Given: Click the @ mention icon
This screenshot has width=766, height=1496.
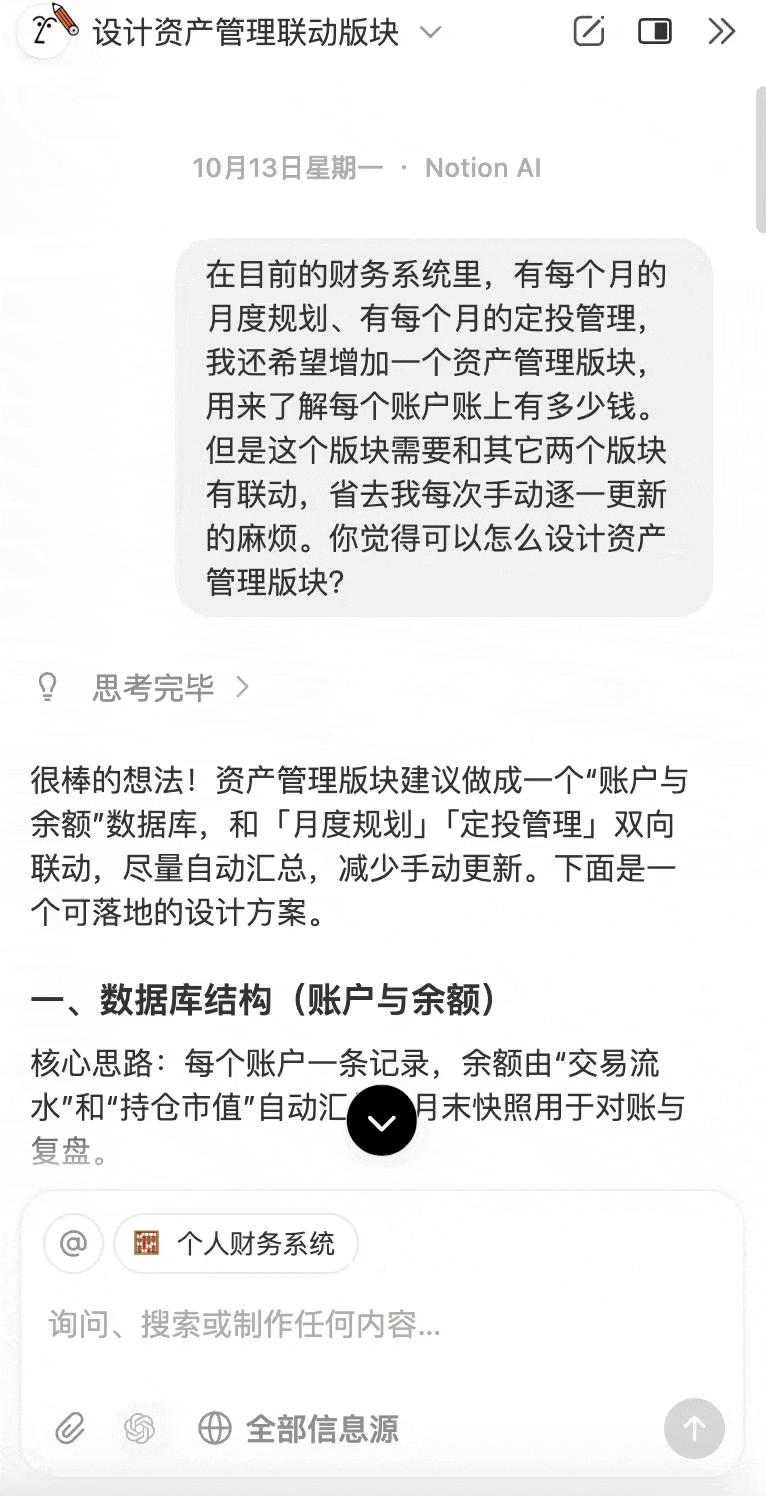Looking at the screenshot, I should pos(73,1243).
